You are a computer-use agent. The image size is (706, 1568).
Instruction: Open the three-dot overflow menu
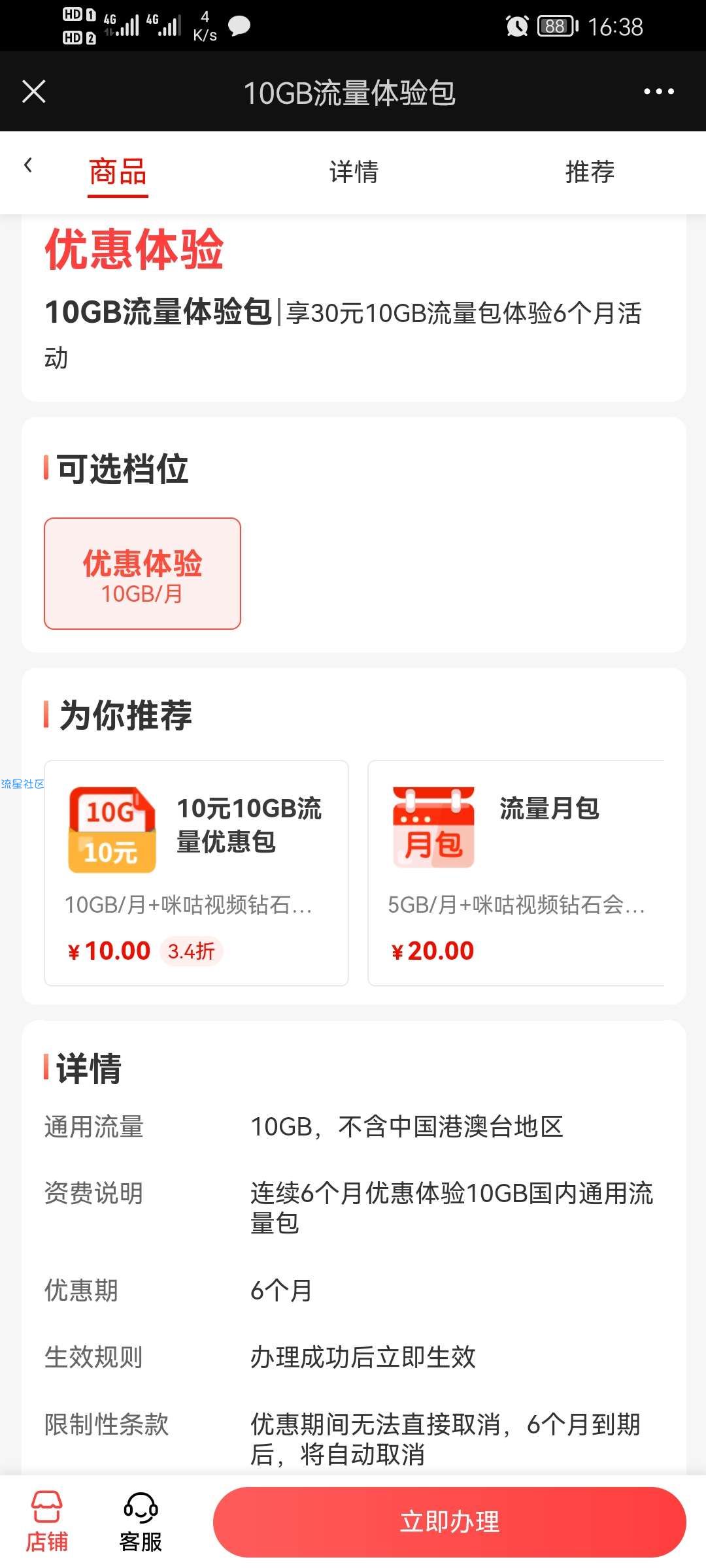pyautogui.click(x=658, y=91)
